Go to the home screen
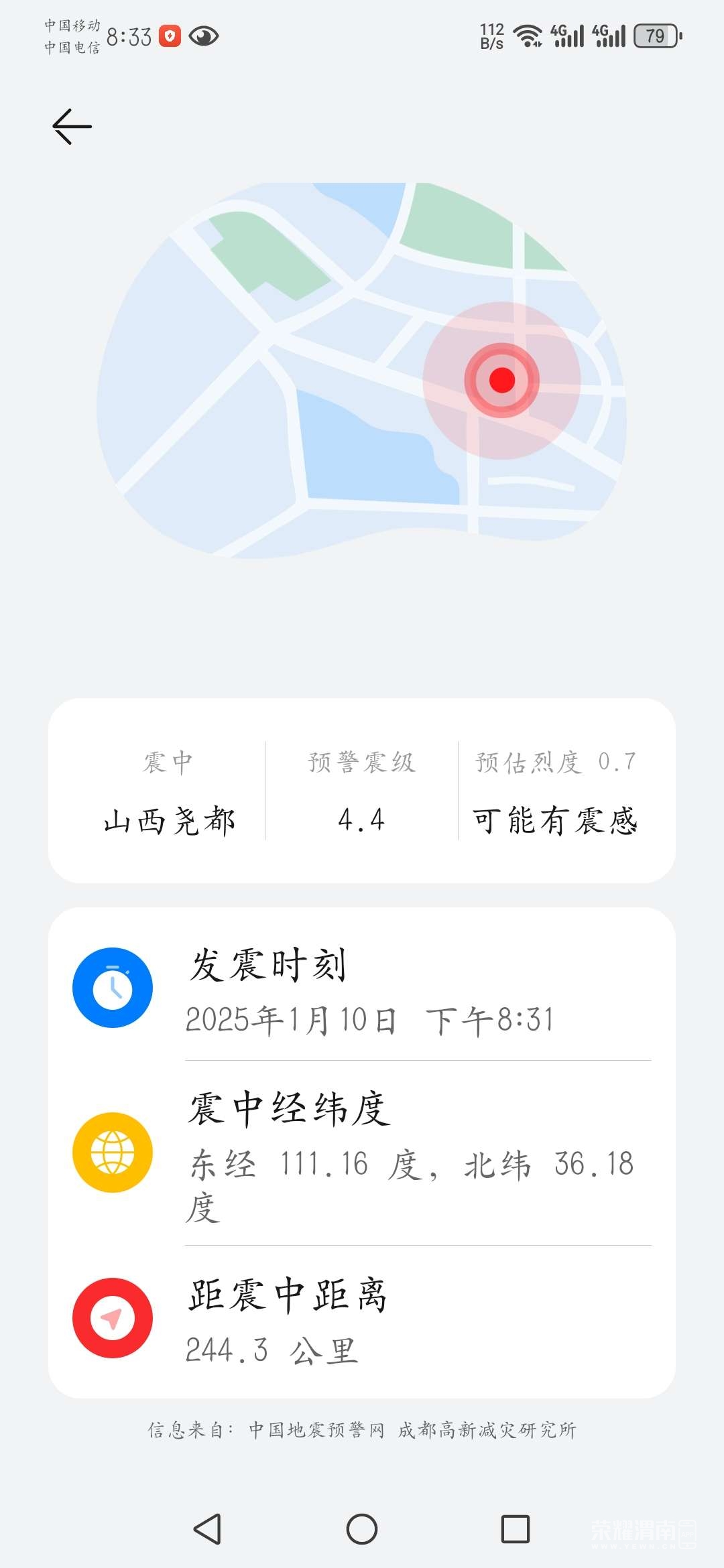 [362, 1529]
